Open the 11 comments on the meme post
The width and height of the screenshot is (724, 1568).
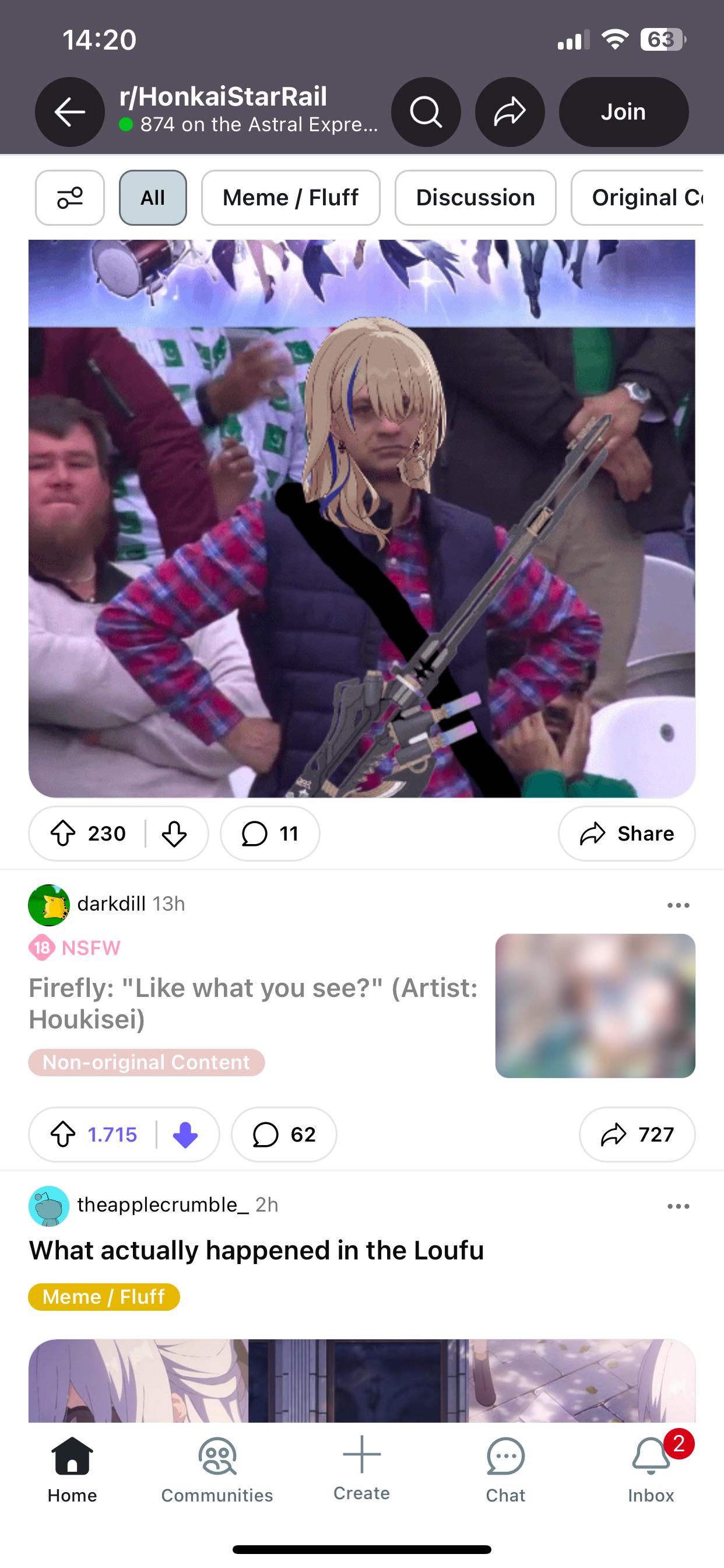(269, 834)
